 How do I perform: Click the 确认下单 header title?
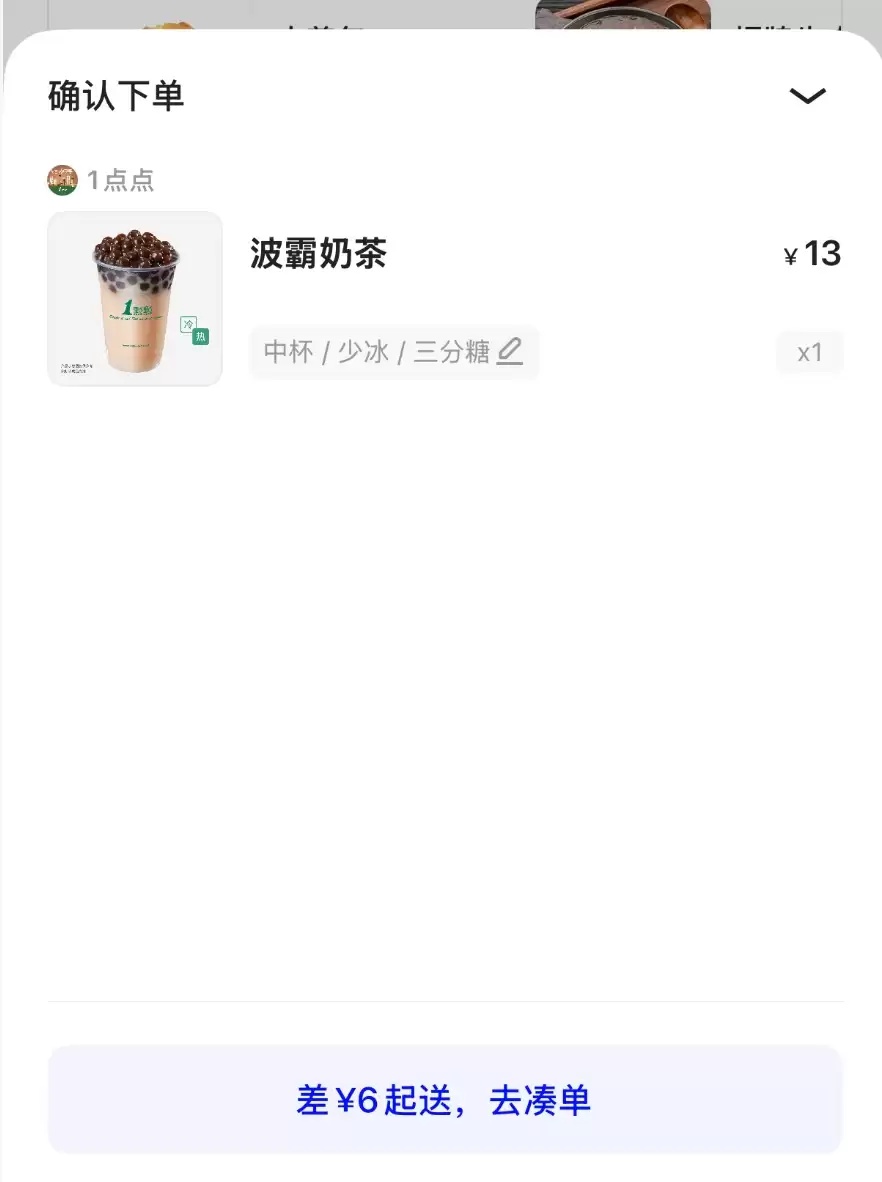pyautogui.click(x=115, y=95)
